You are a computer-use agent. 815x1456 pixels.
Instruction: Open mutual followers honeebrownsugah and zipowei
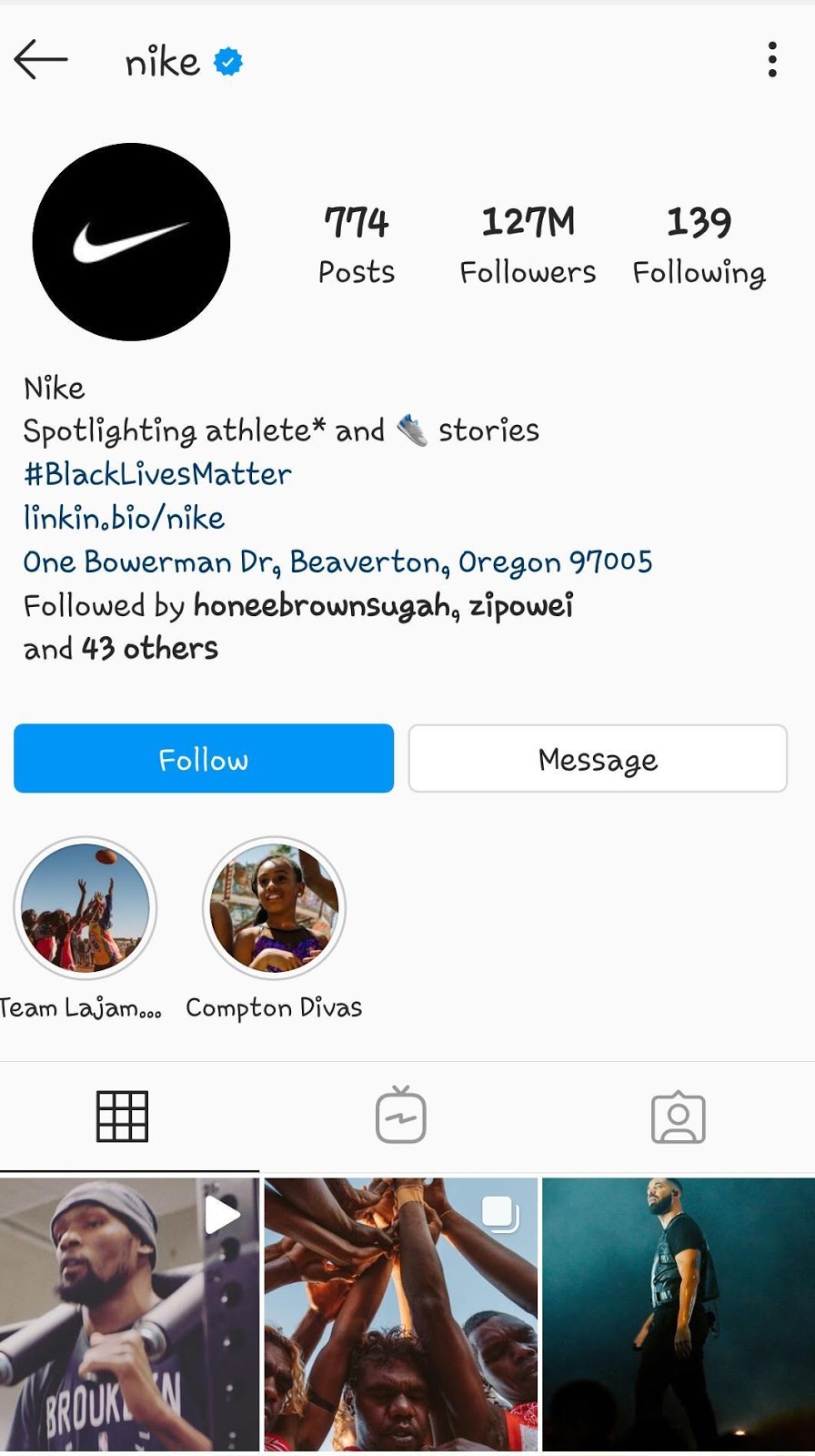click(x=382, y=605)
